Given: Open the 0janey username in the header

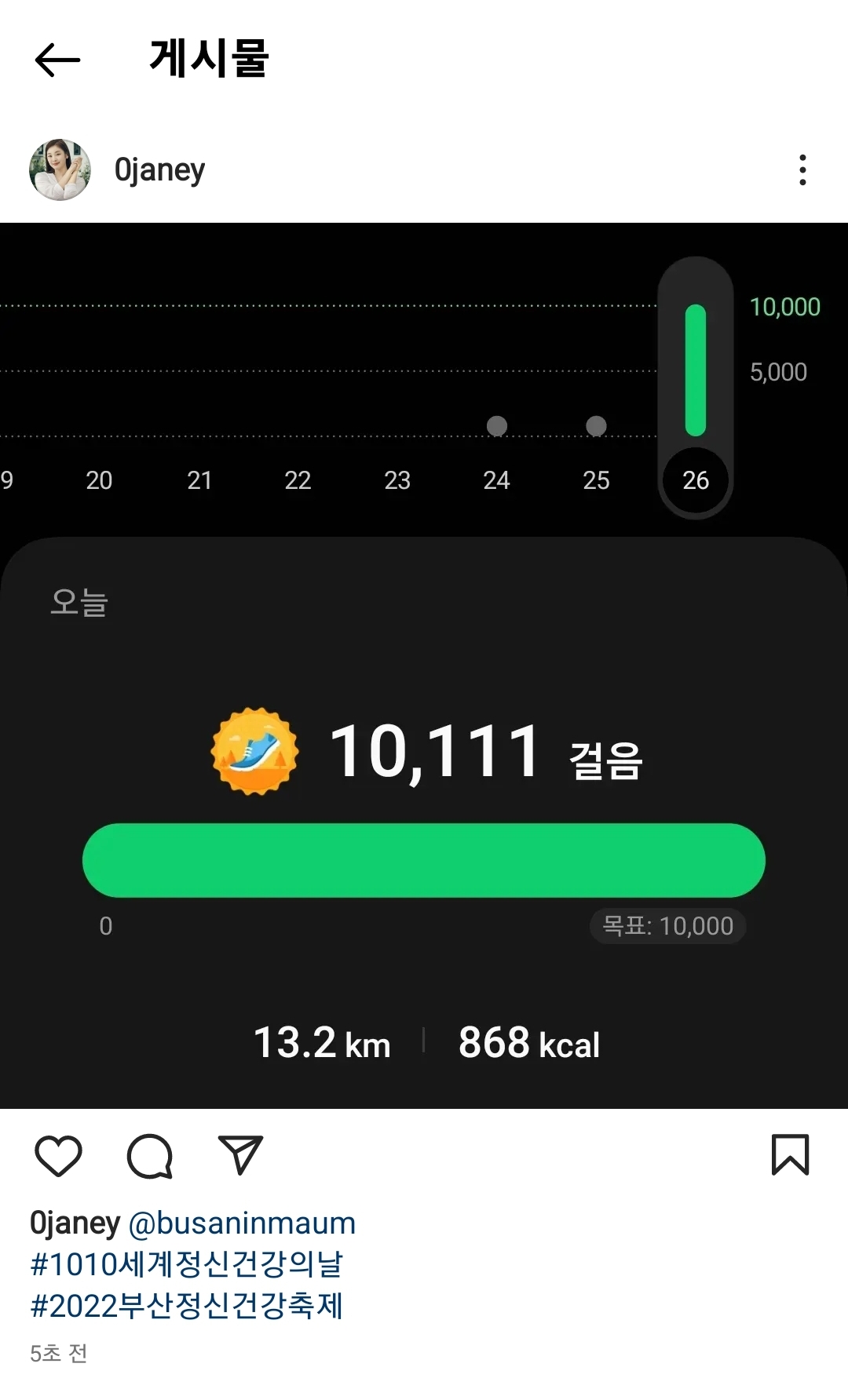Looking at the screenshot, I should pos(160,170).
